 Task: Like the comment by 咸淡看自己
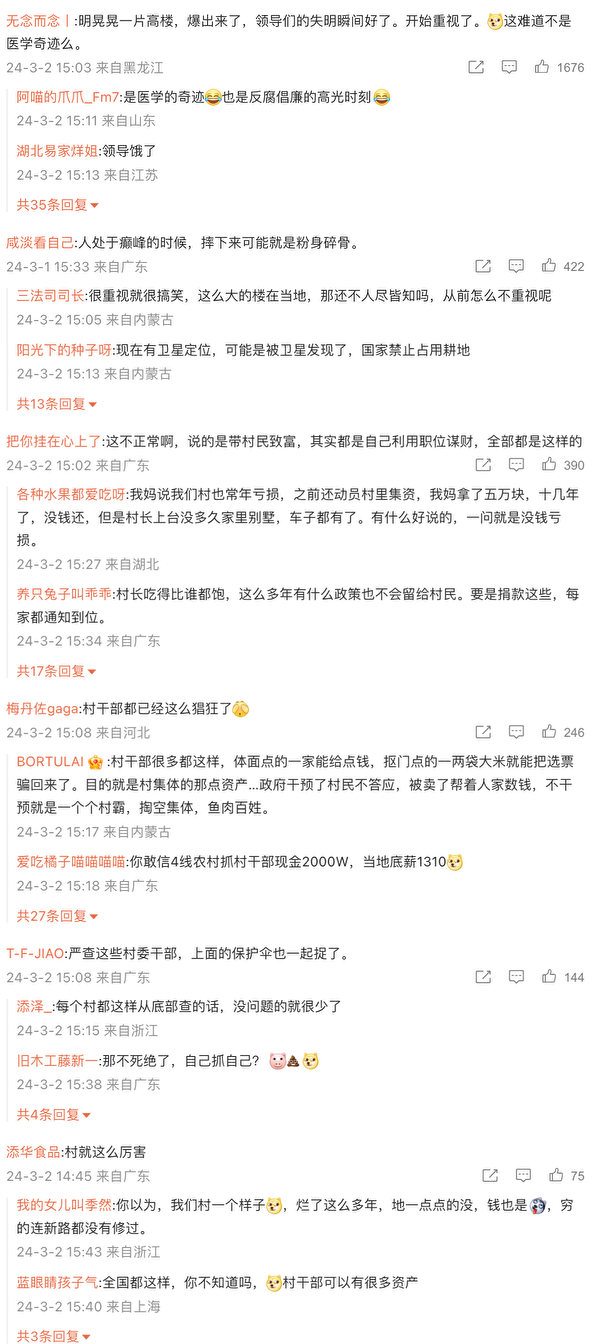pos(548,266)
